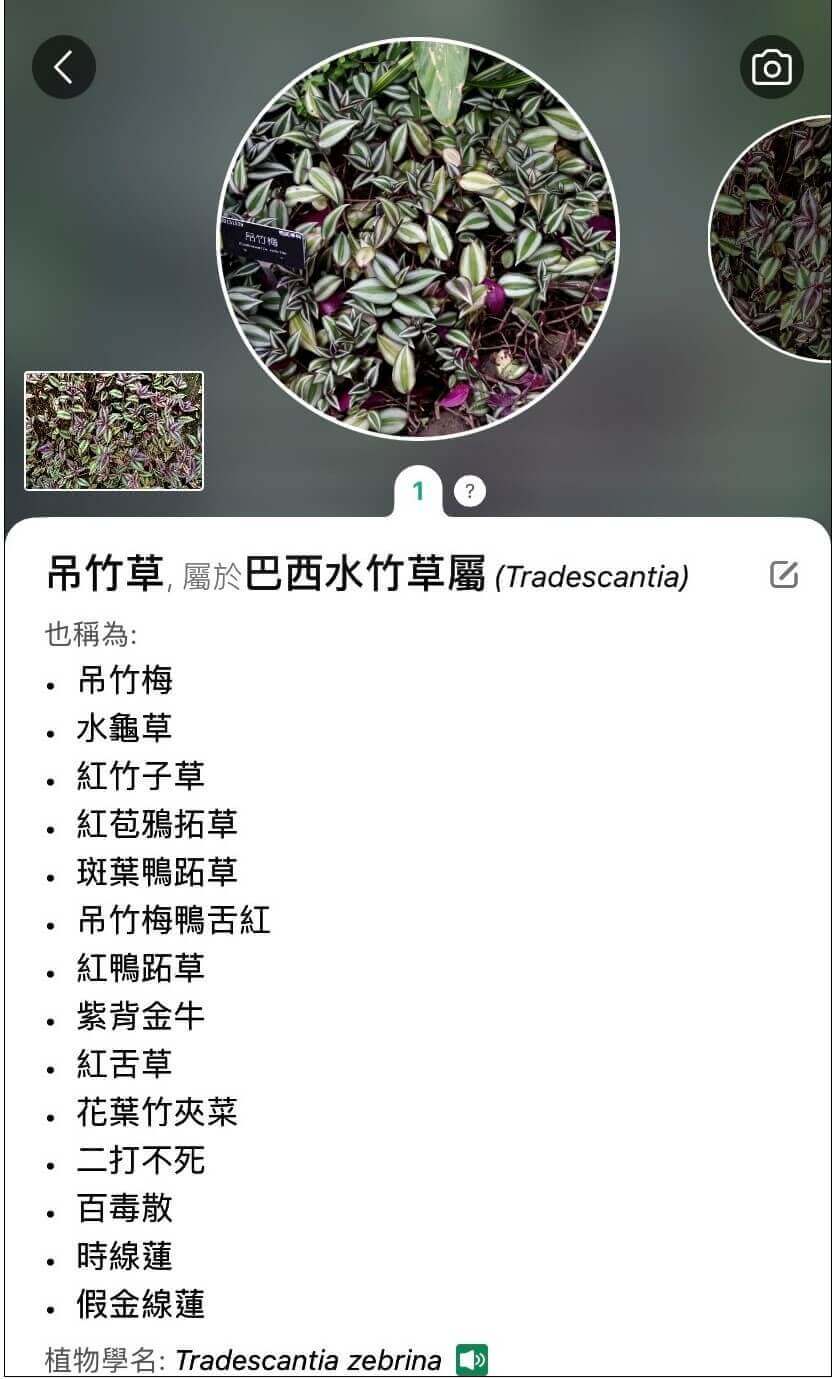Open the question mark result tab
Viewport: 834px width, 1379px height.
click(x=469, y=491)
